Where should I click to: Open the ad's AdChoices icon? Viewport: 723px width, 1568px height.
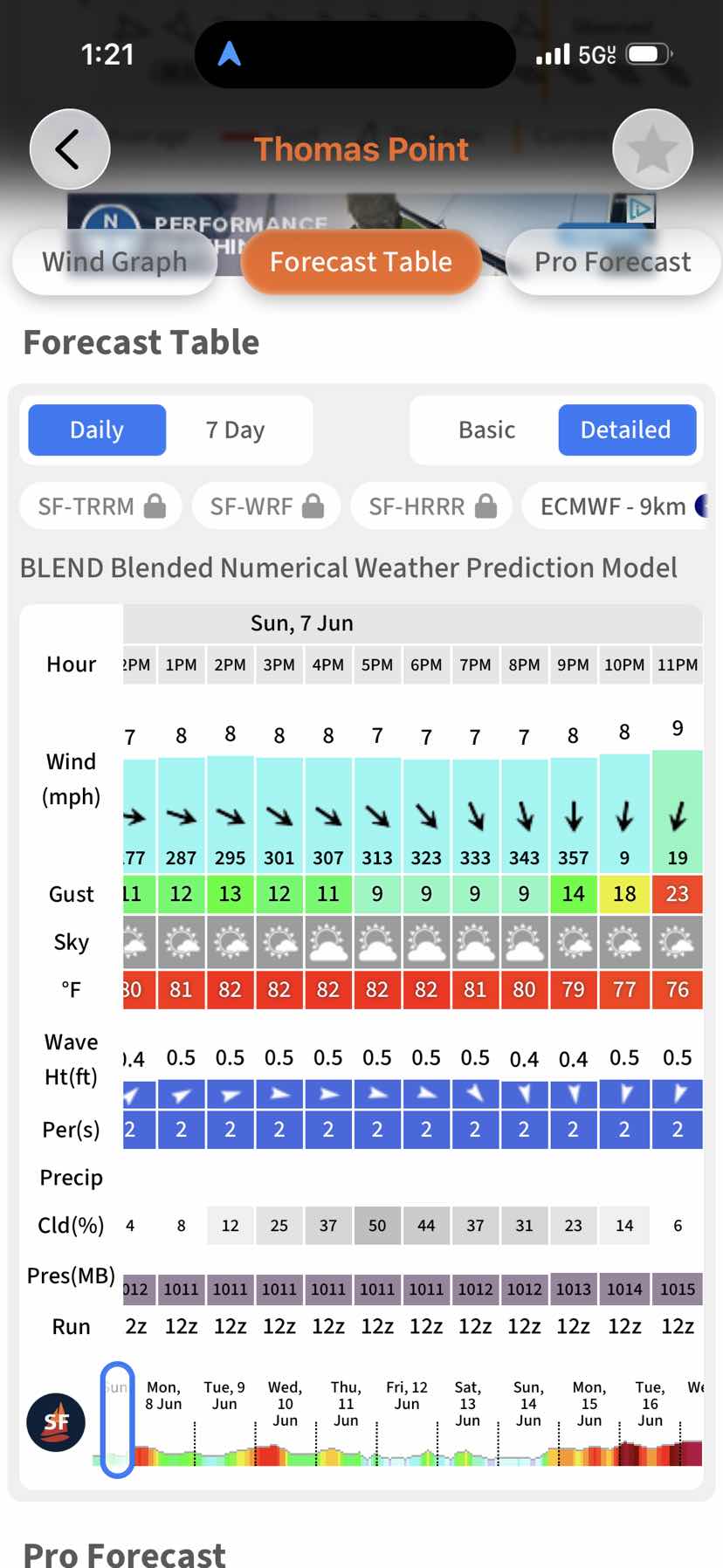coord(641,209)
